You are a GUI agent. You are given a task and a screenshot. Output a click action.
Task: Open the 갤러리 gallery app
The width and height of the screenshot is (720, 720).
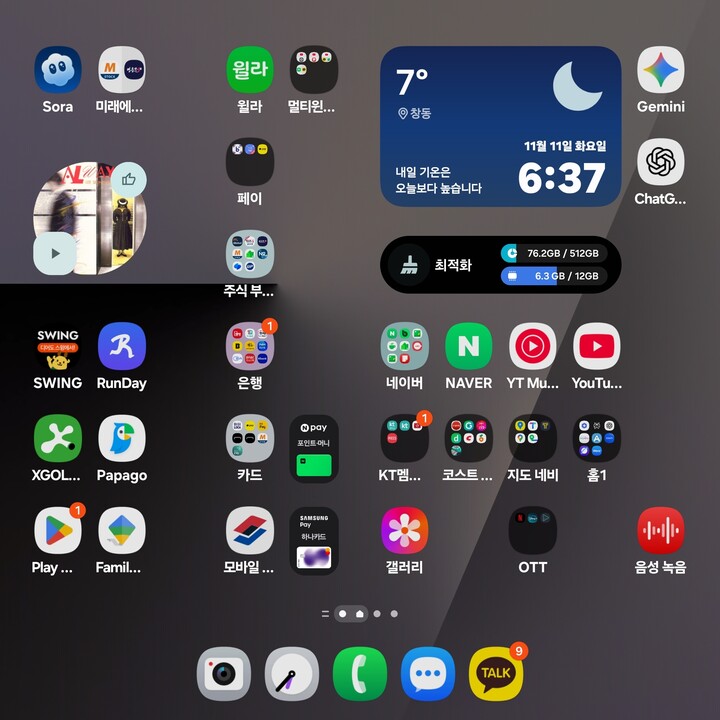pos(405,531)
